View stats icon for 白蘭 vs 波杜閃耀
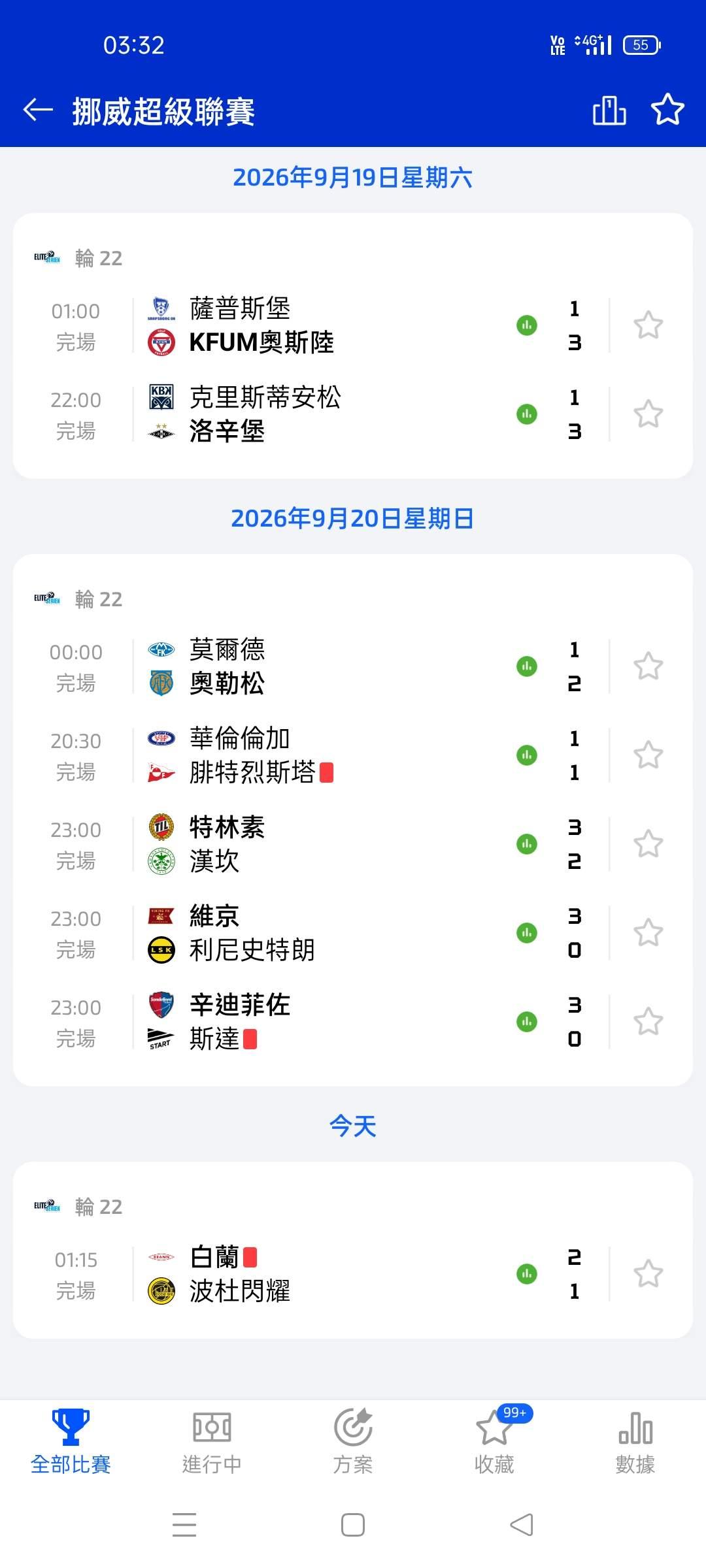Screen dimensions: 706x1568 click(527, 1274)
